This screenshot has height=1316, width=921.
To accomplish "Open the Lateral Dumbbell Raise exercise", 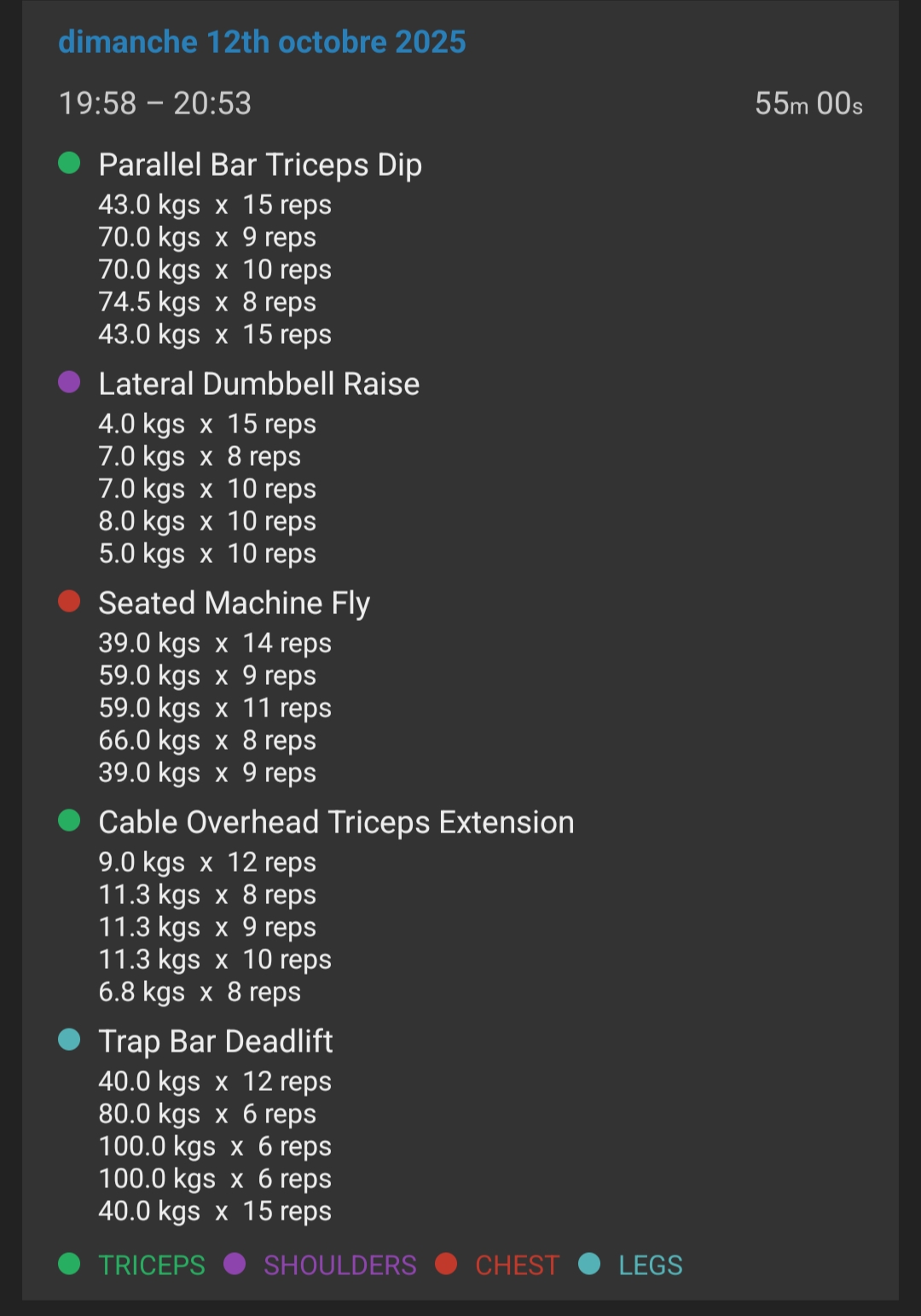I will click(x=258, y=384).
